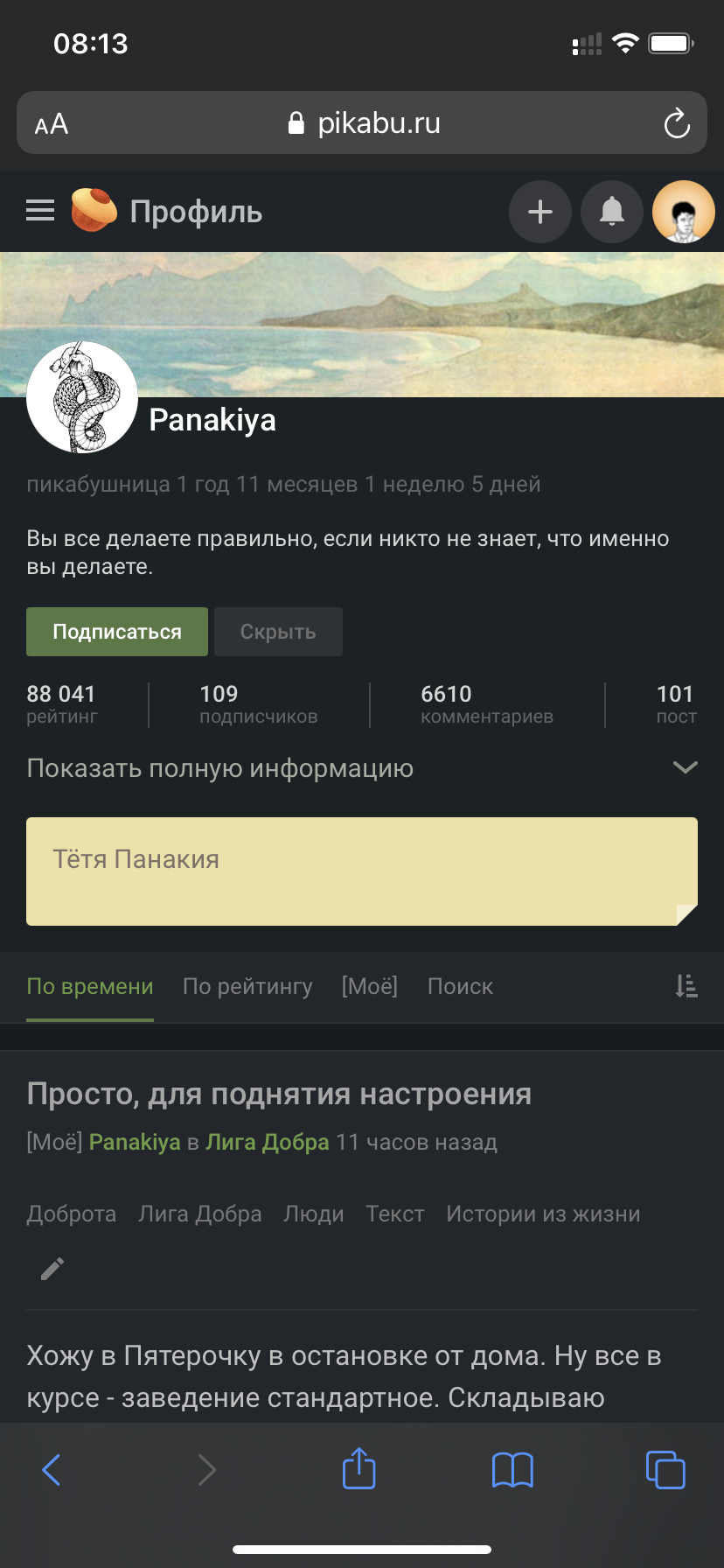Edit the Тётя Панакия note
This screenshot has width=724, height=1568.
pos(362,871)
